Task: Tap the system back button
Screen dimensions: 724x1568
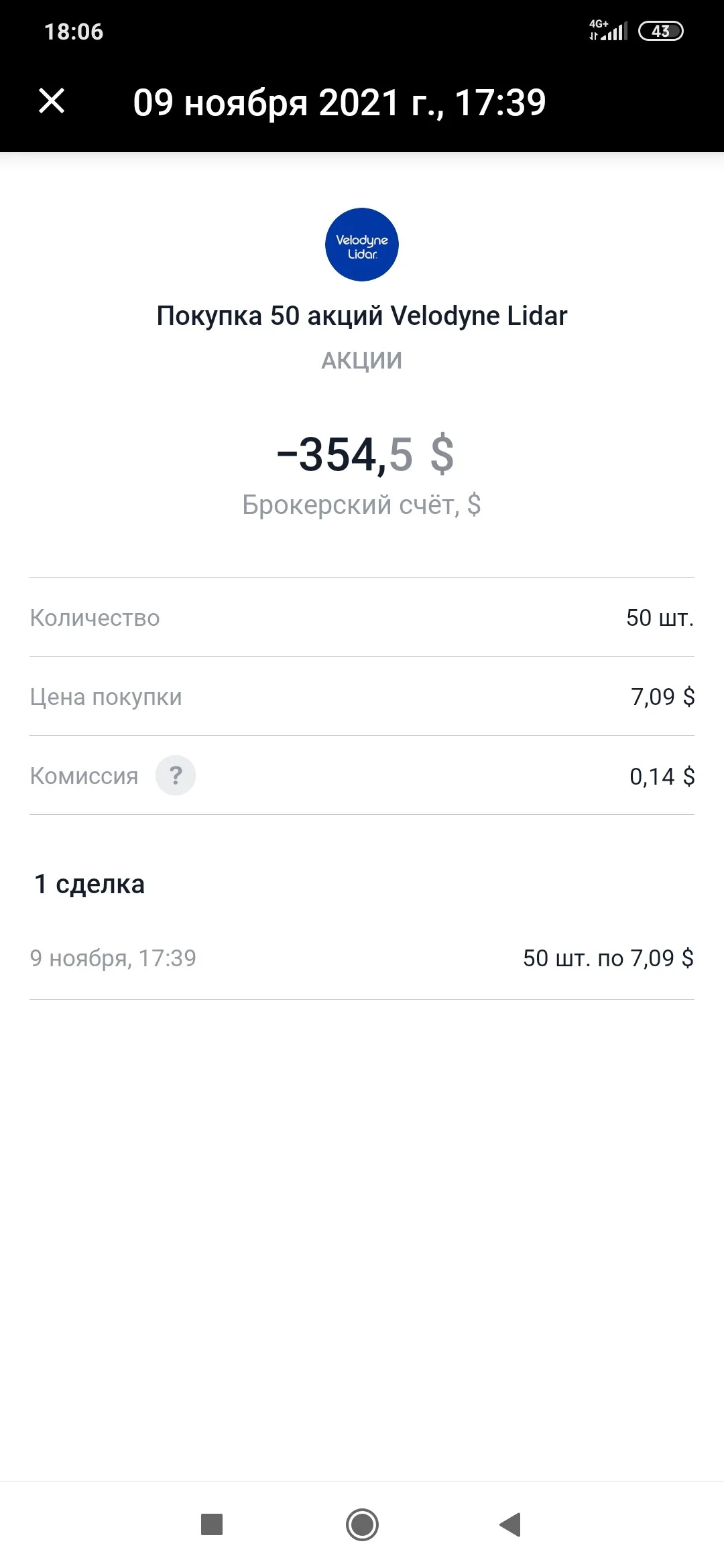Action: pos(511,1524)
